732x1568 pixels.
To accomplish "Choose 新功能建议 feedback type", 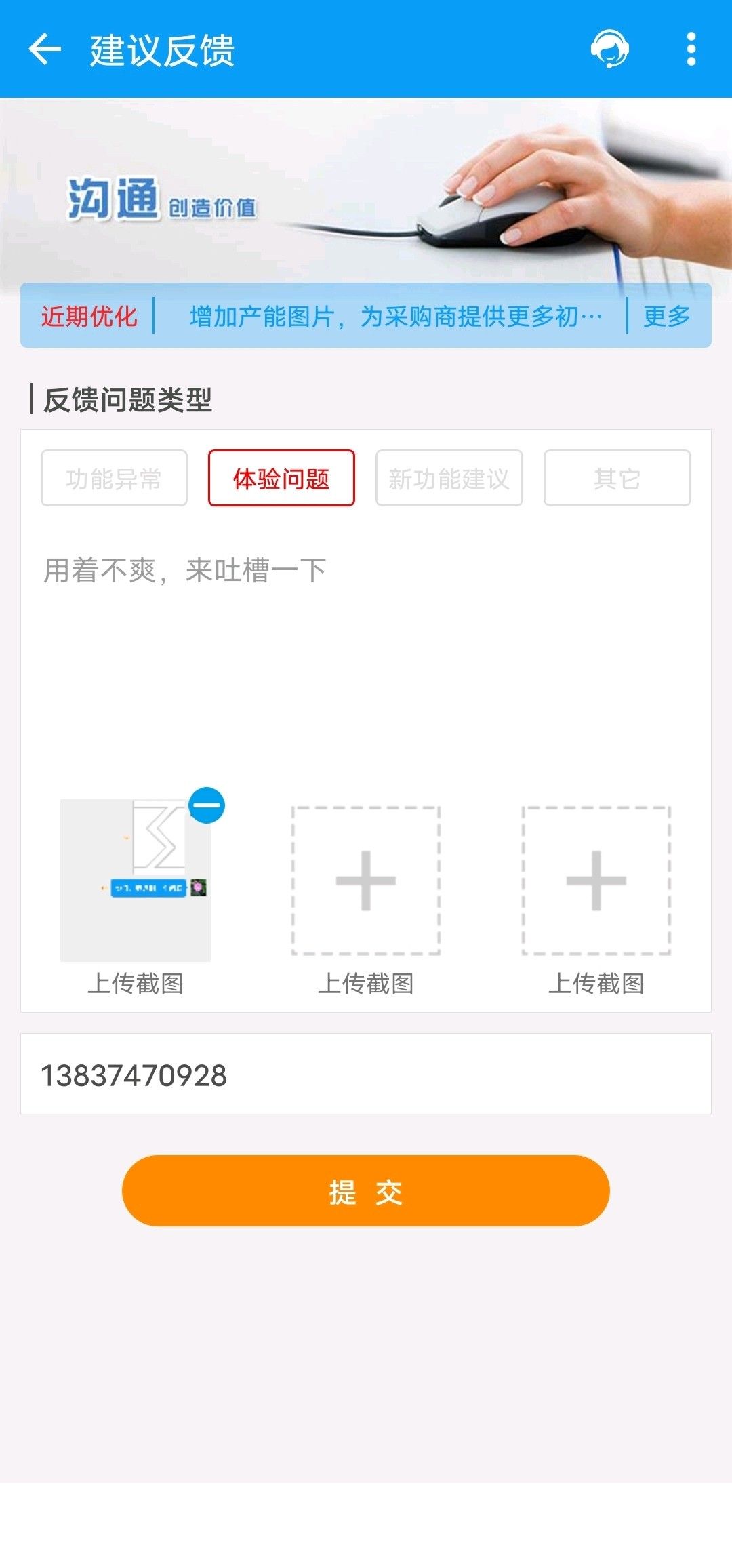I will (x=449, y=479).
